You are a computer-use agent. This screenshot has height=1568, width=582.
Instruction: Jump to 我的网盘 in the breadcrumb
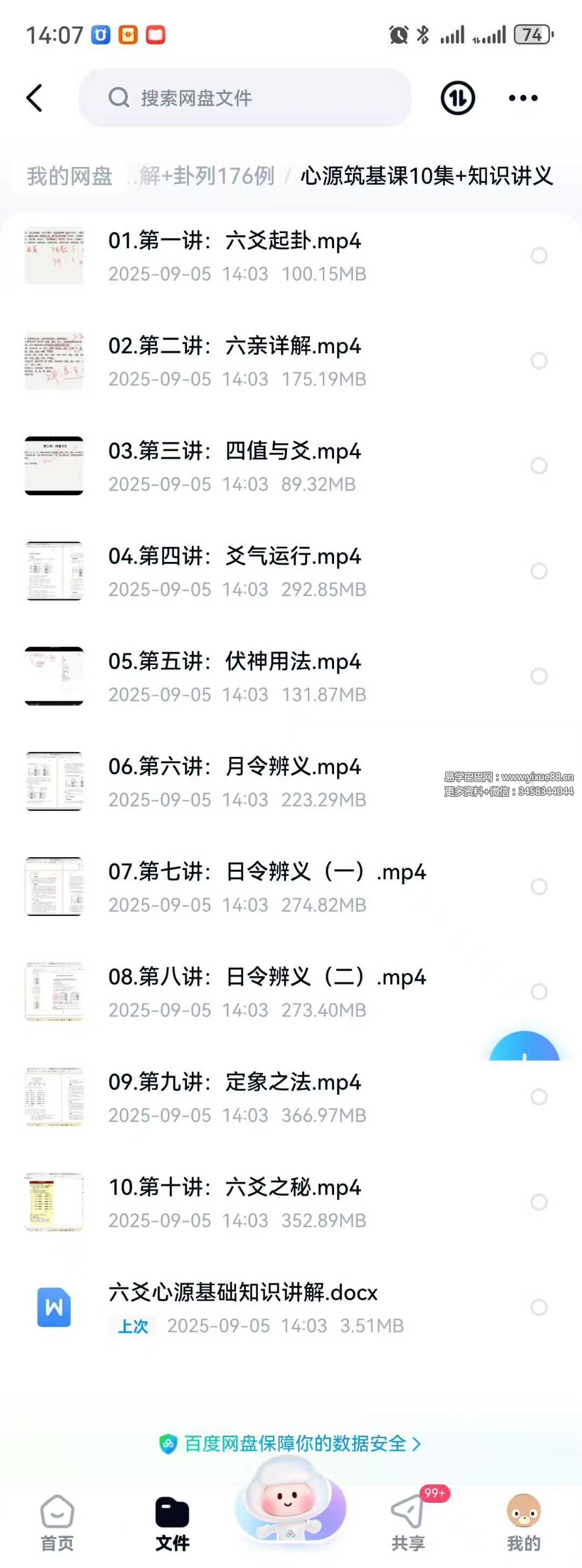pos(70,177)
